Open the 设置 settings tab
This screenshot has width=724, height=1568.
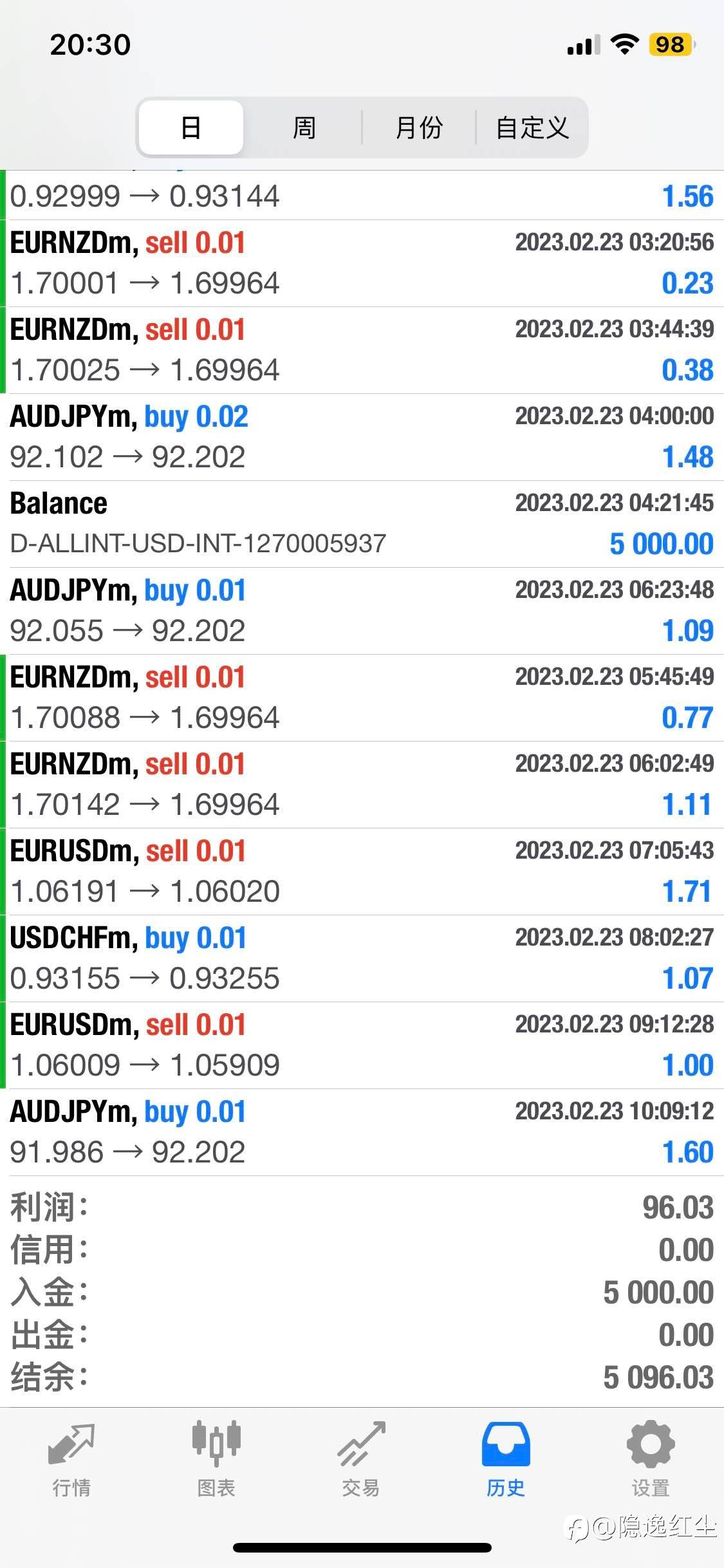[651, 1459]
